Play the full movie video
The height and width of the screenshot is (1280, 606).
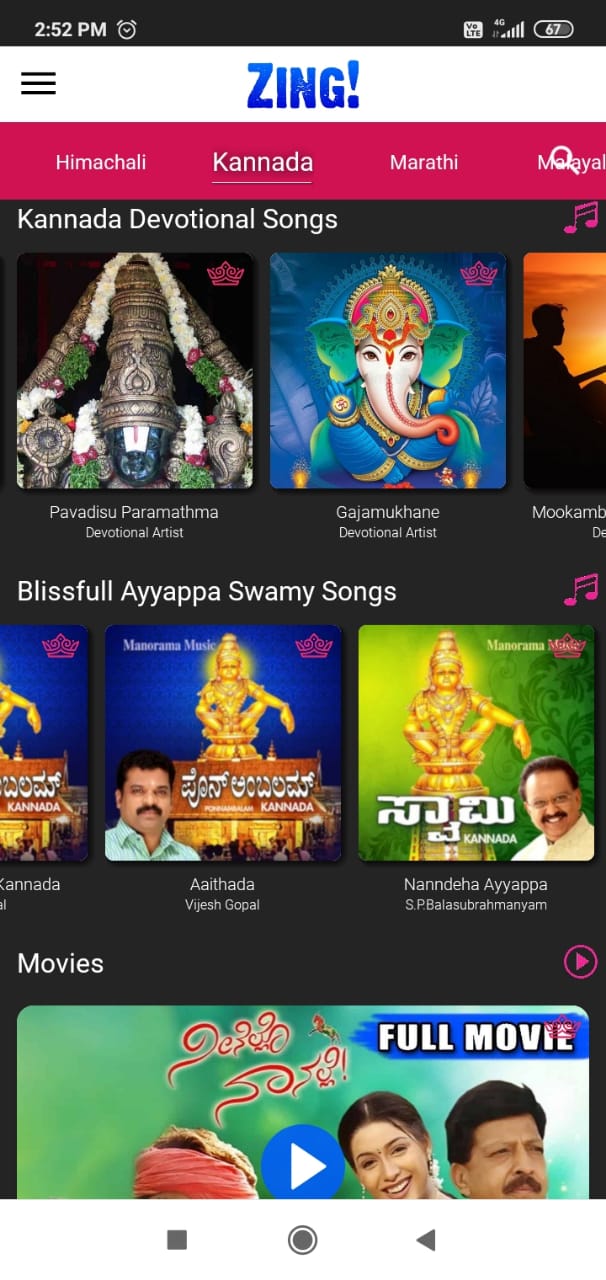(302, 1165)
